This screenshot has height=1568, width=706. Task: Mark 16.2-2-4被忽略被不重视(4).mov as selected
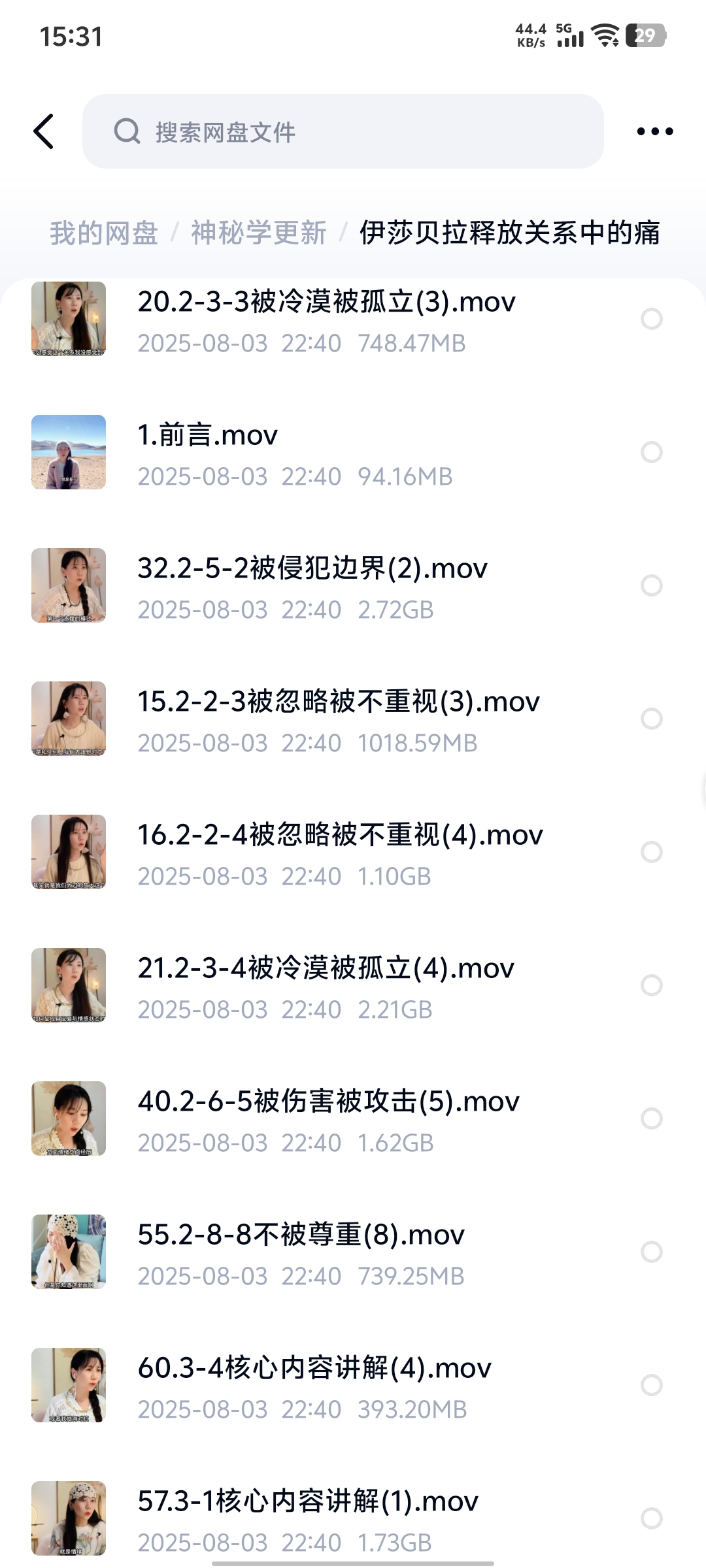(651, 852)
